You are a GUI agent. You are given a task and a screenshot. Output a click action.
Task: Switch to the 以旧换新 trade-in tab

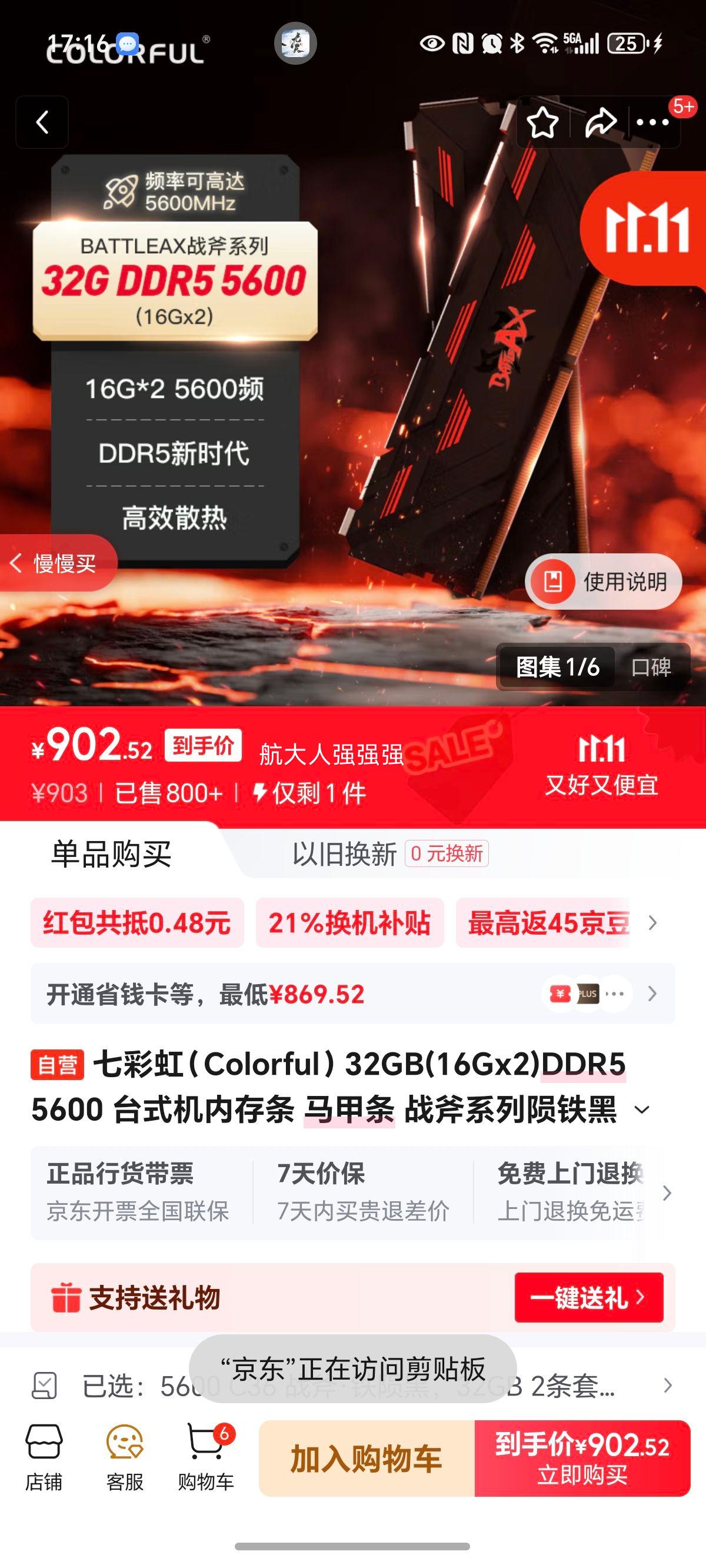pos(389,854)
